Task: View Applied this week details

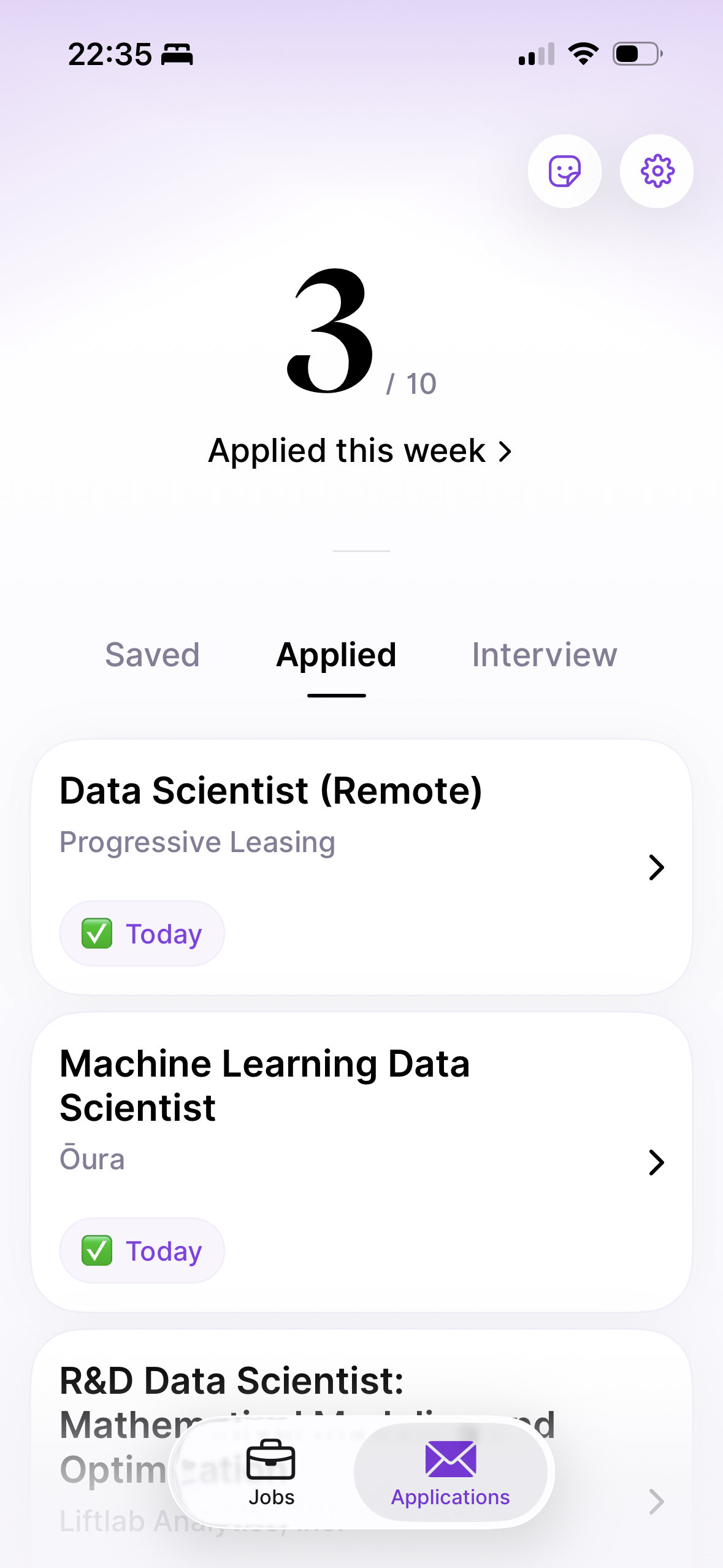Action: click(x=361, y=451)
